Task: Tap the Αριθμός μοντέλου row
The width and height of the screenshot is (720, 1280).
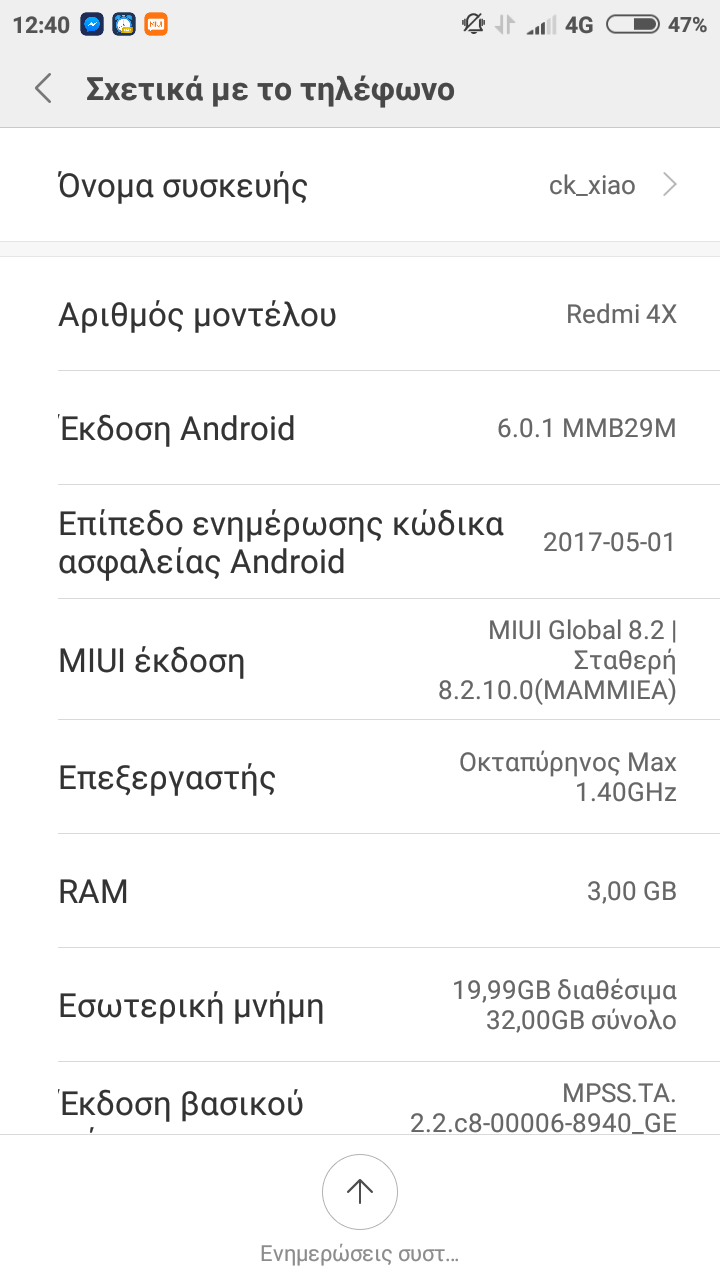Action: click(x=360, y=315)
